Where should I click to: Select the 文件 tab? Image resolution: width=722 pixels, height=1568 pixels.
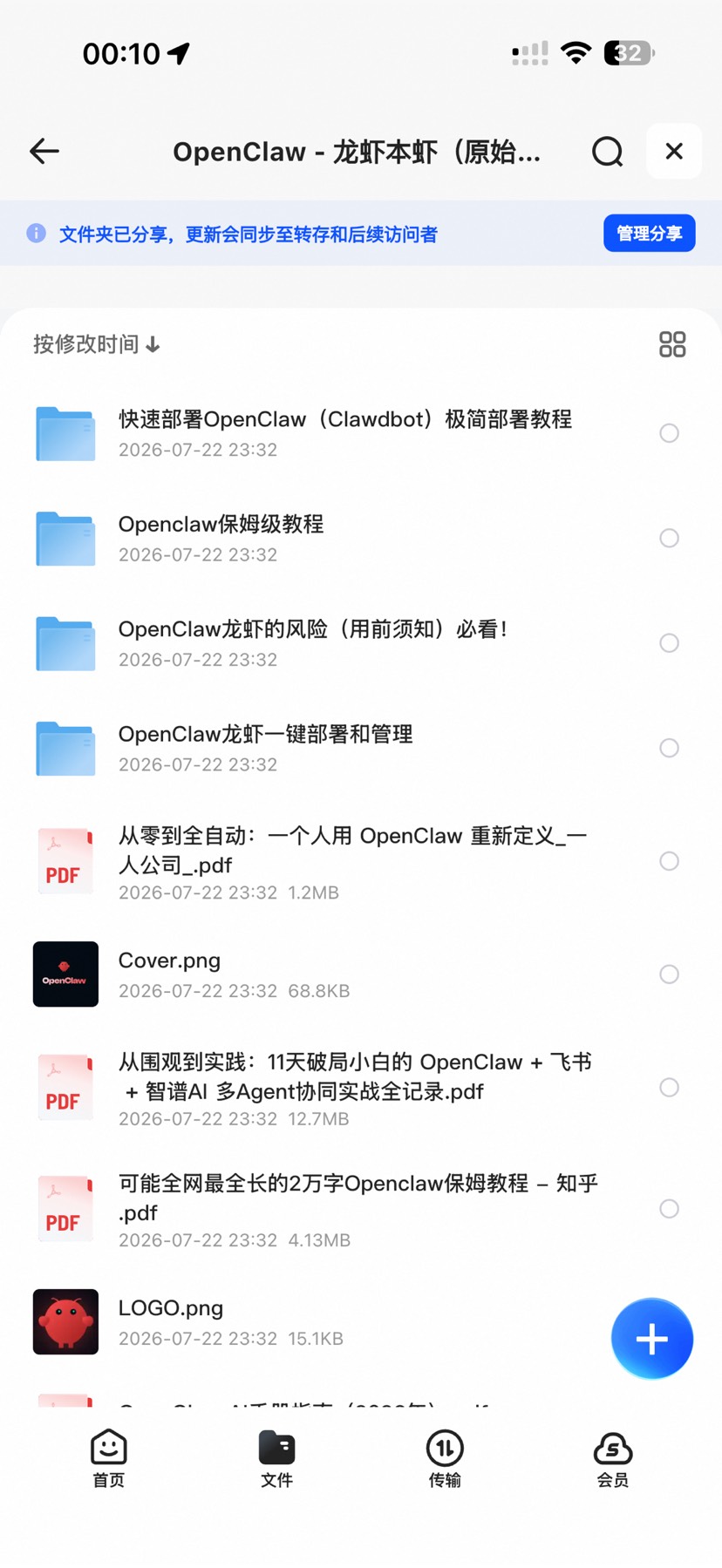277,1458
